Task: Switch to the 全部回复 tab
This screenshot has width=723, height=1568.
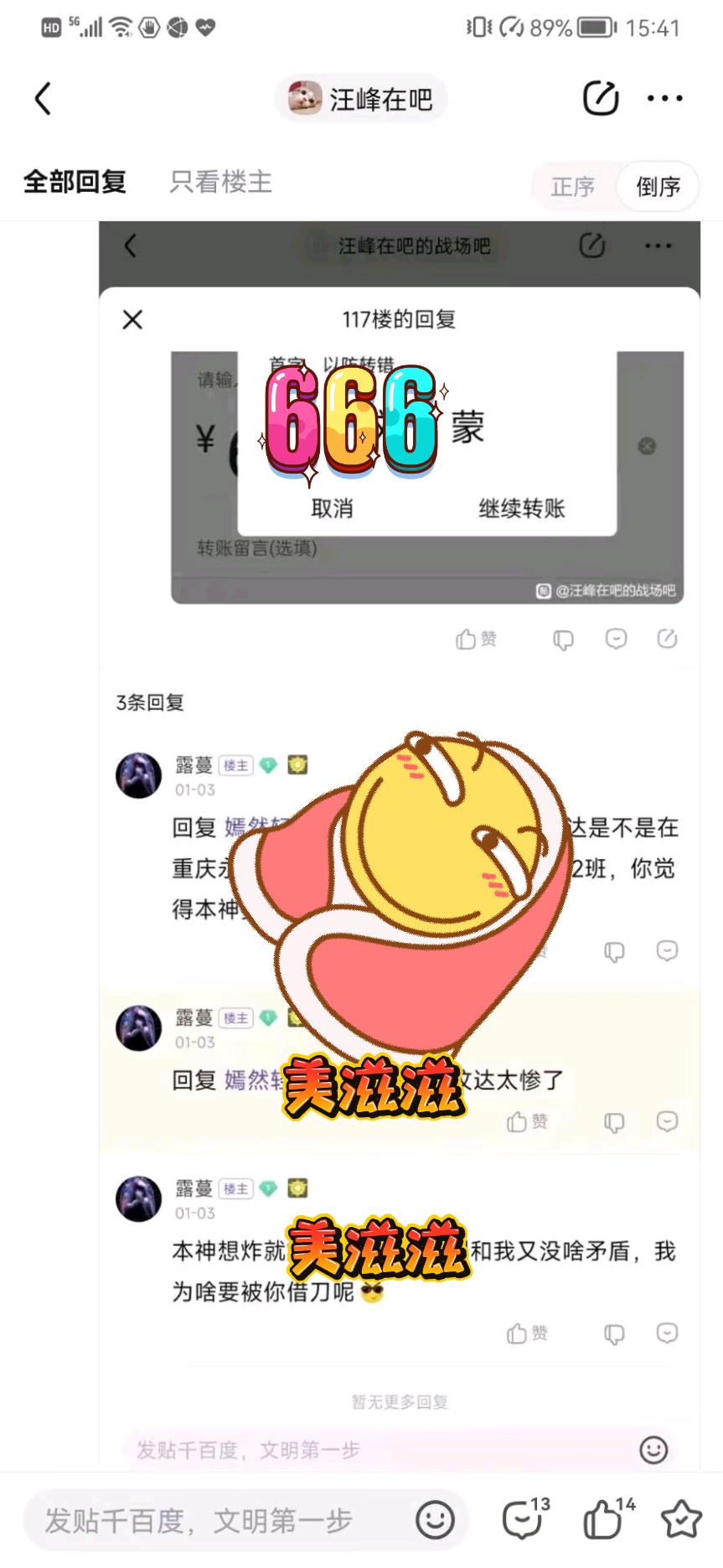Action: click(75, 182)
